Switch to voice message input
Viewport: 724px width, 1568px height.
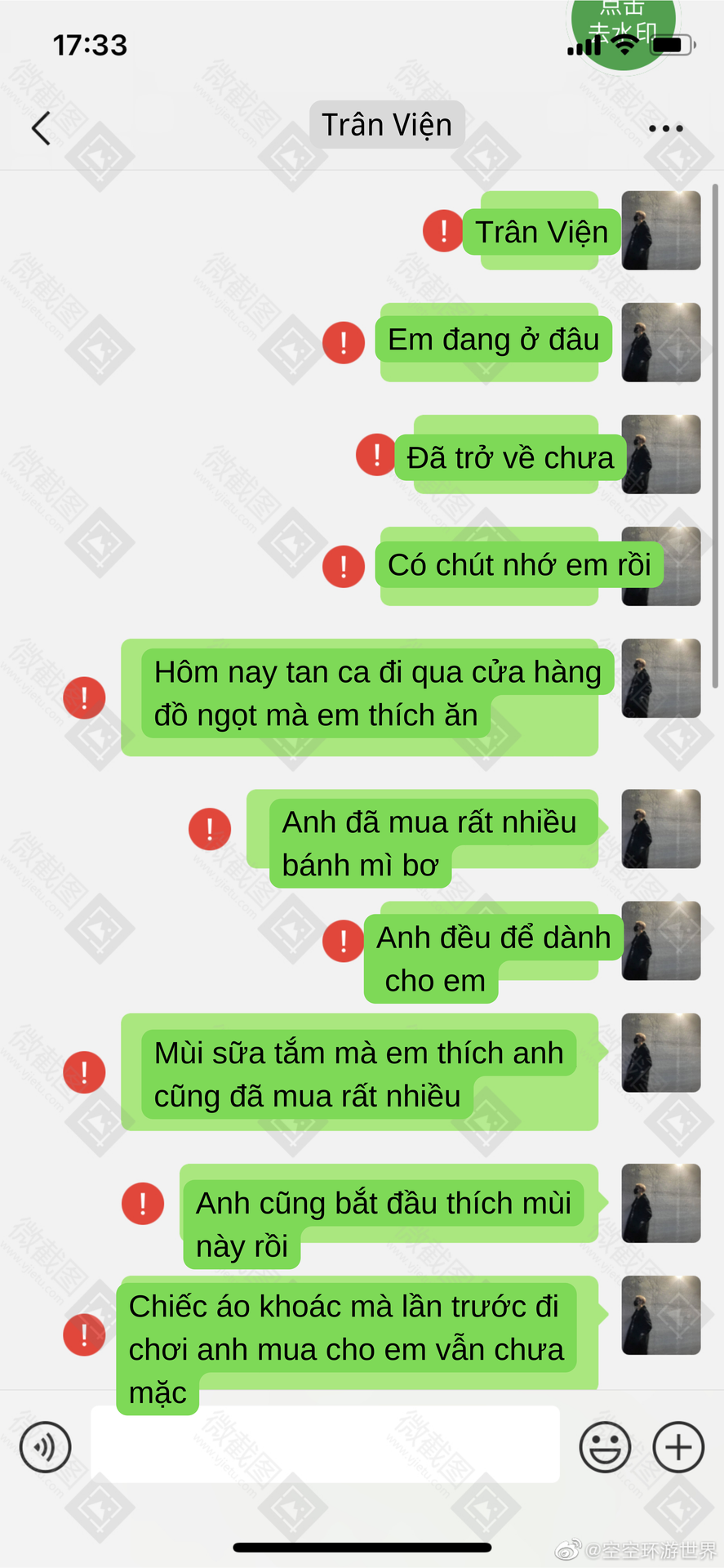click(x=45, y=1447)
